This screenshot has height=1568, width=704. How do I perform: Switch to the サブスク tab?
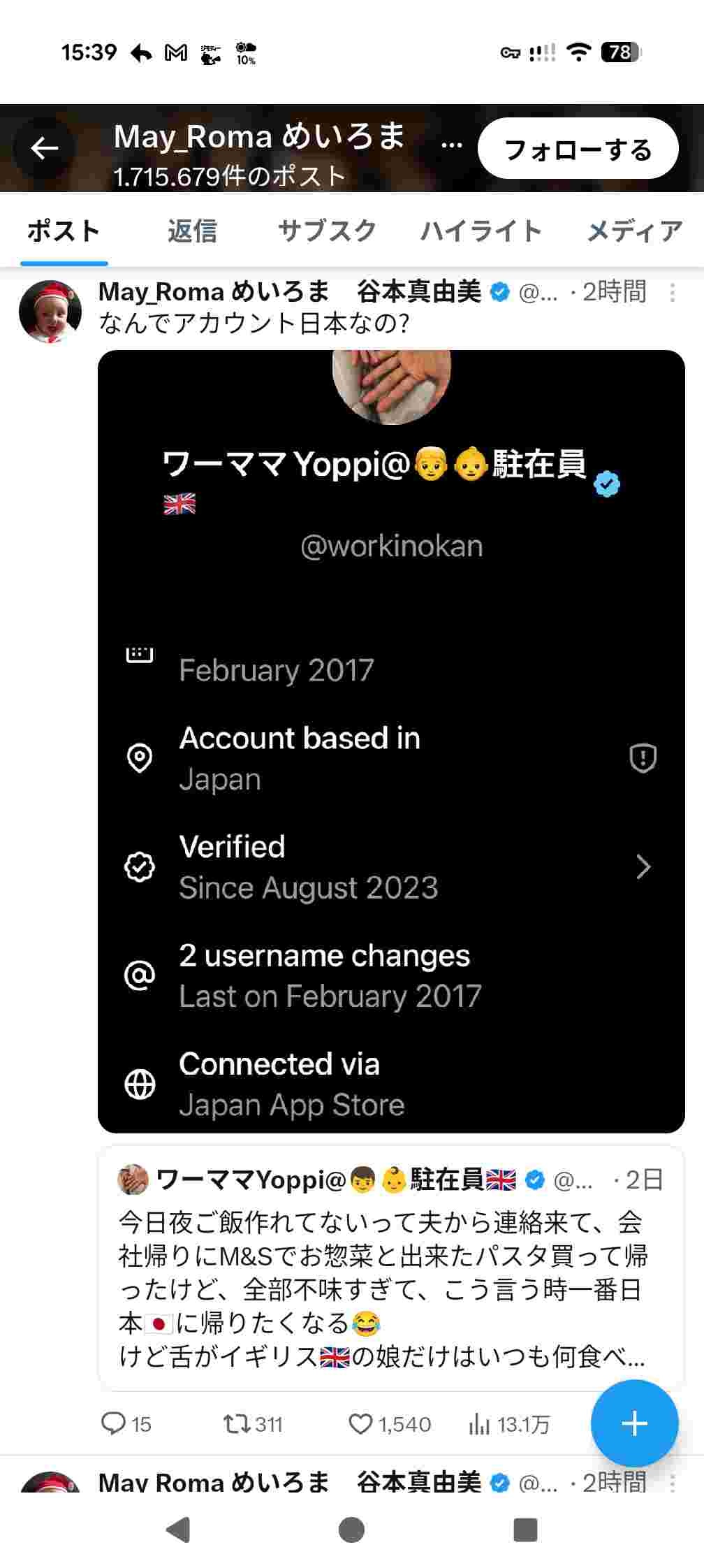(327, 231)
